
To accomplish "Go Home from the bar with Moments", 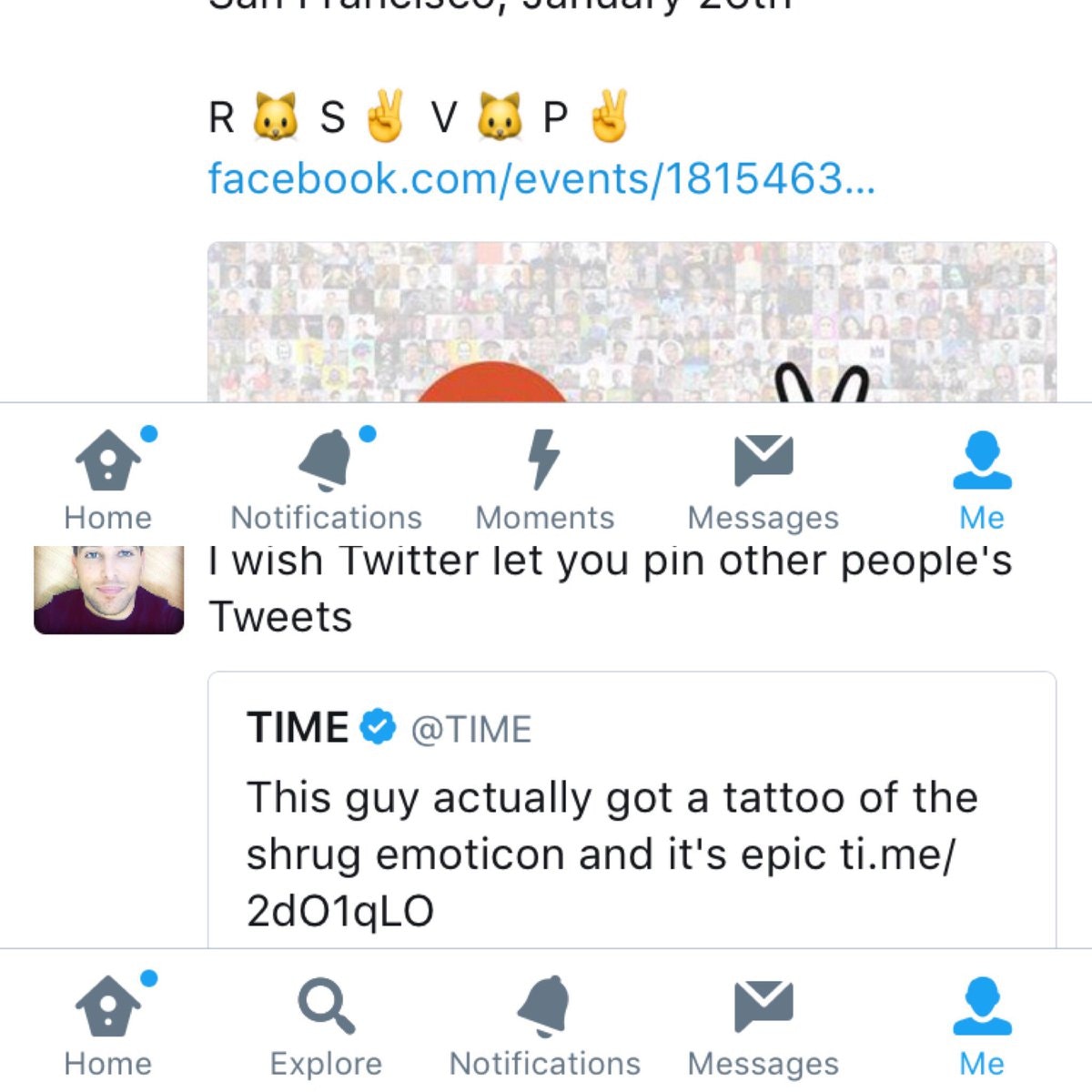I will [107, 480].
